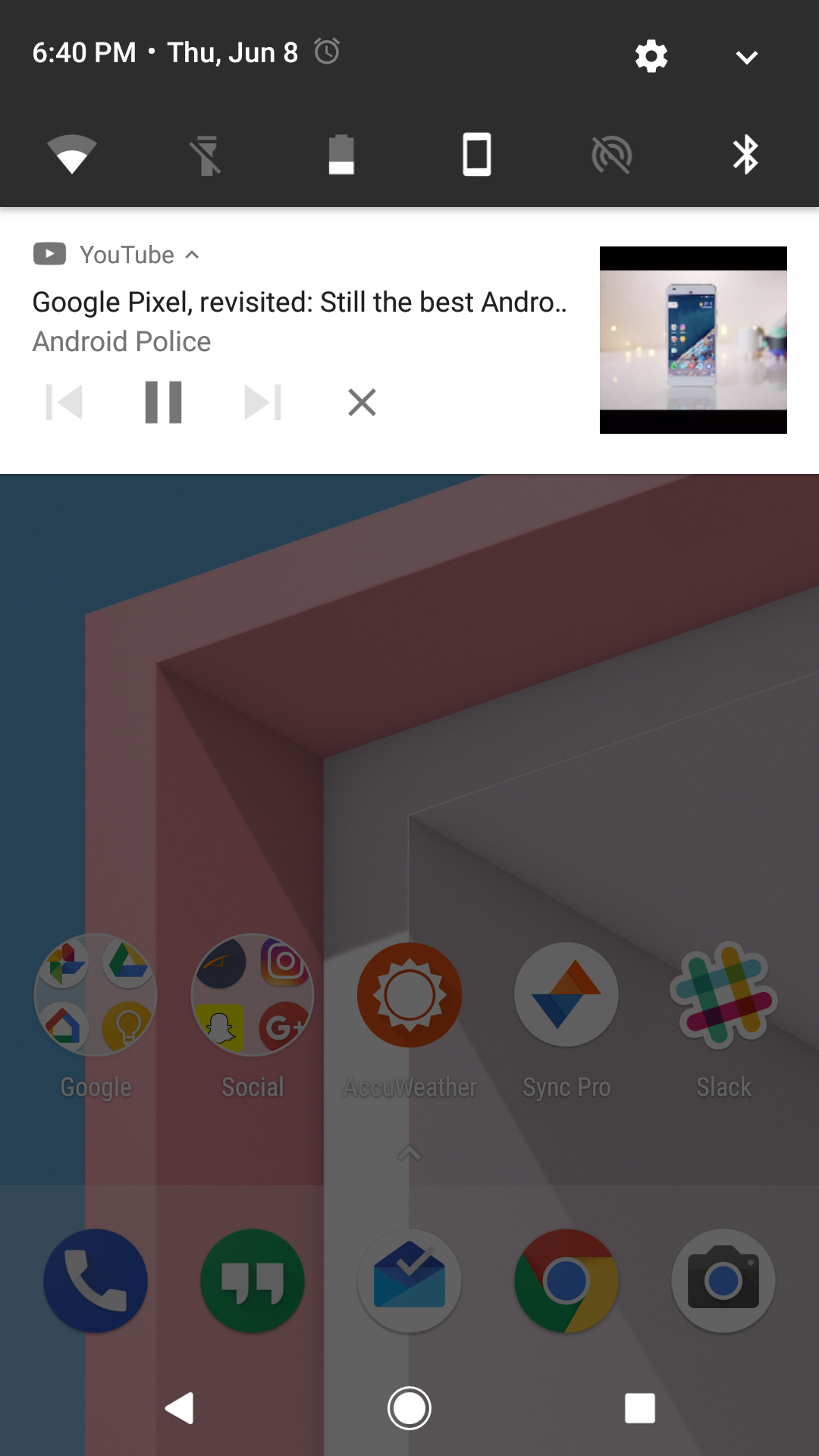Screen dimensions: 819x1456
Task: Skip to the next YouTube video
Action: (x=262, y=402)
